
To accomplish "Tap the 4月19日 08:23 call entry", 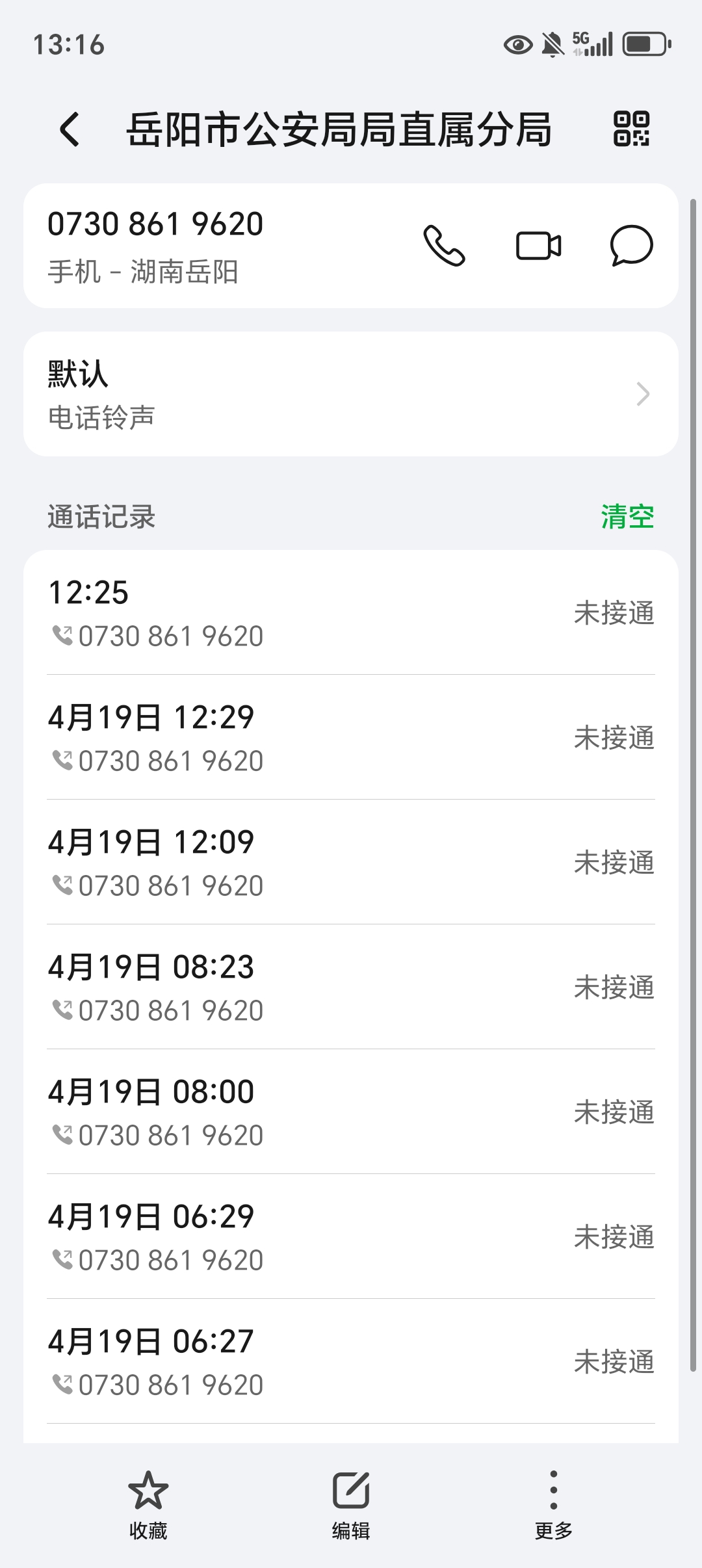I will click(351, 987).
